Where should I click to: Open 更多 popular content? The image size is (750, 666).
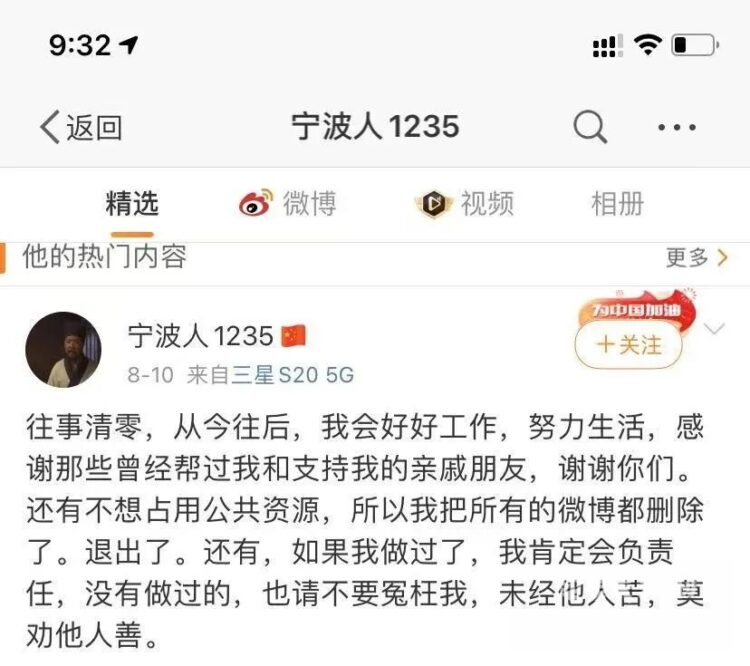click(x=697, y=258)
